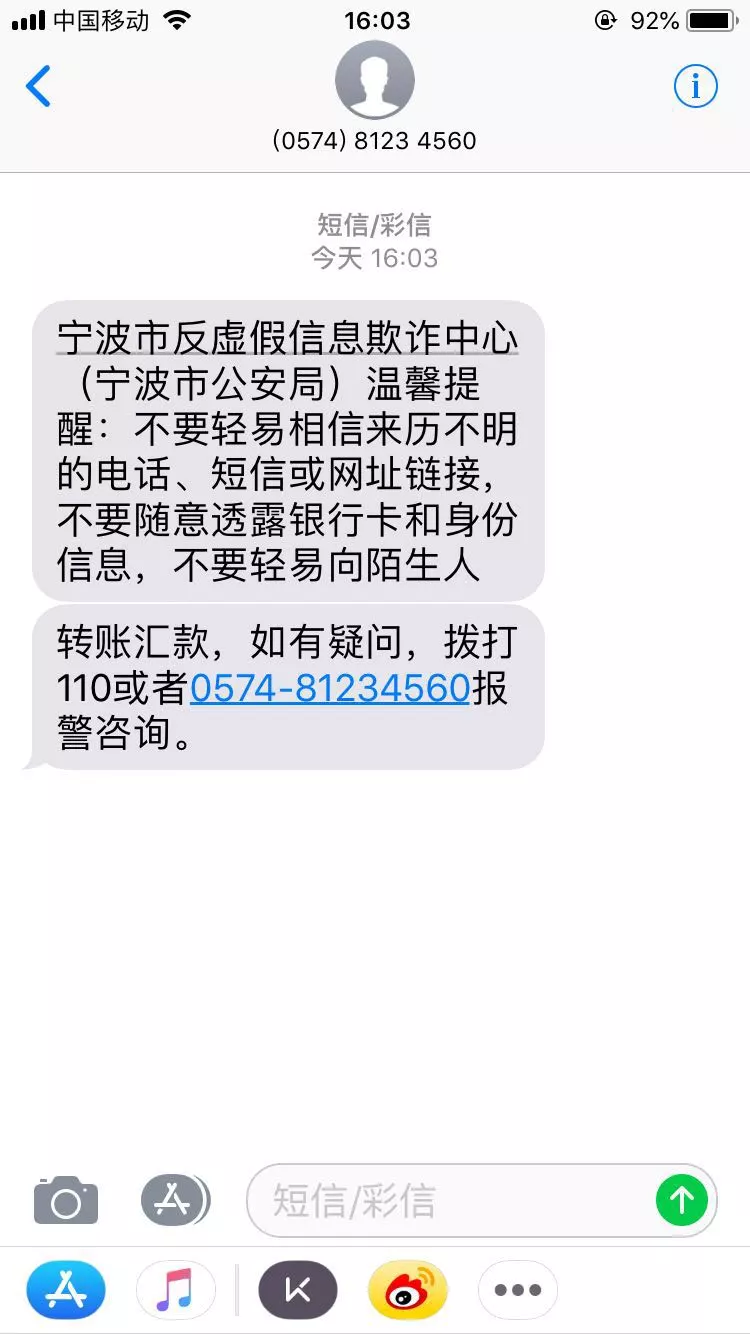Open the camera icon beside the message field
The image size is (750, 1334).
click(64, 1200)
